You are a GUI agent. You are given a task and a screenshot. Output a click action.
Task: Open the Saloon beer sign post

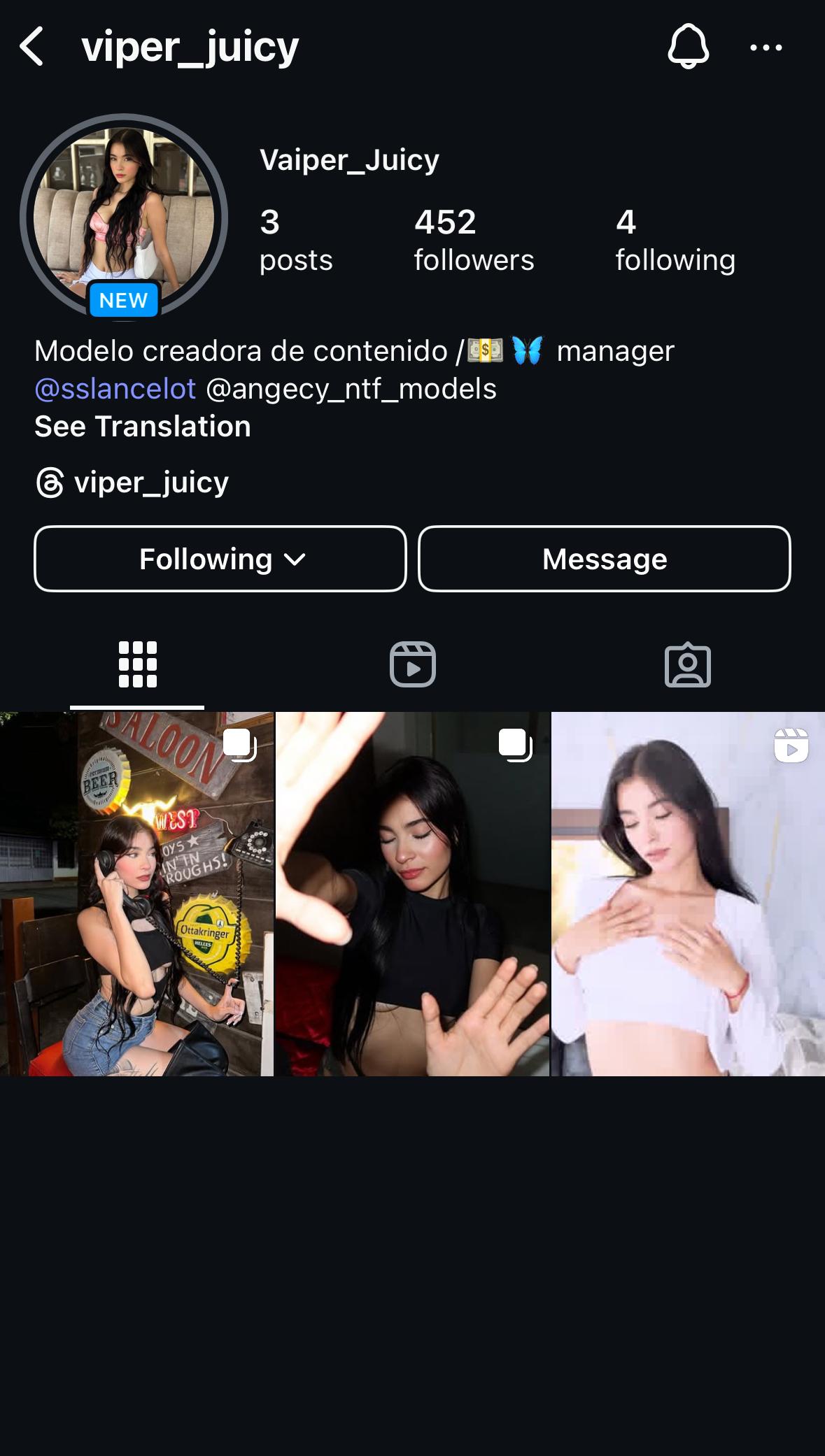[136, 894]
